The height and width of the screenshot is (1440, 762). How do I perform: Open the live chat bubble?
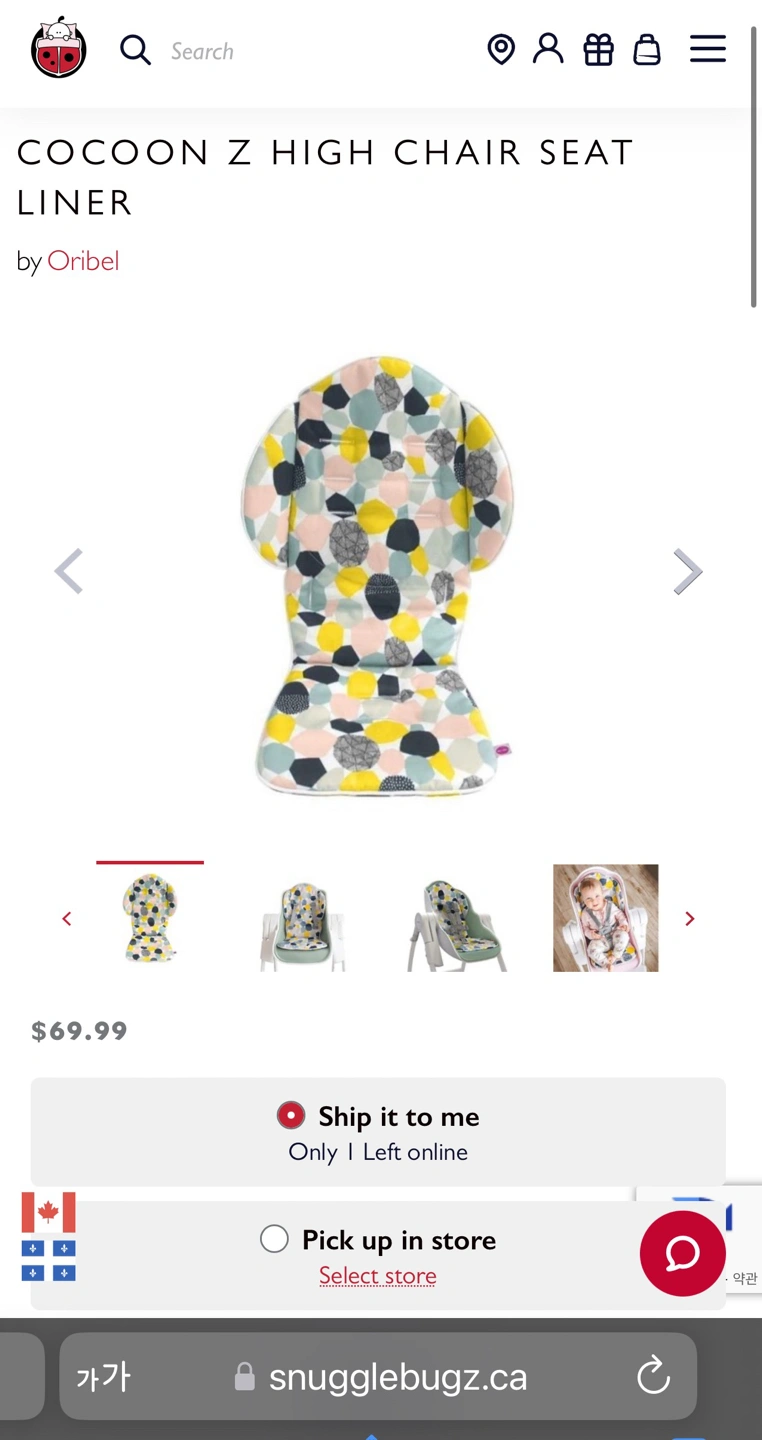682,1253
